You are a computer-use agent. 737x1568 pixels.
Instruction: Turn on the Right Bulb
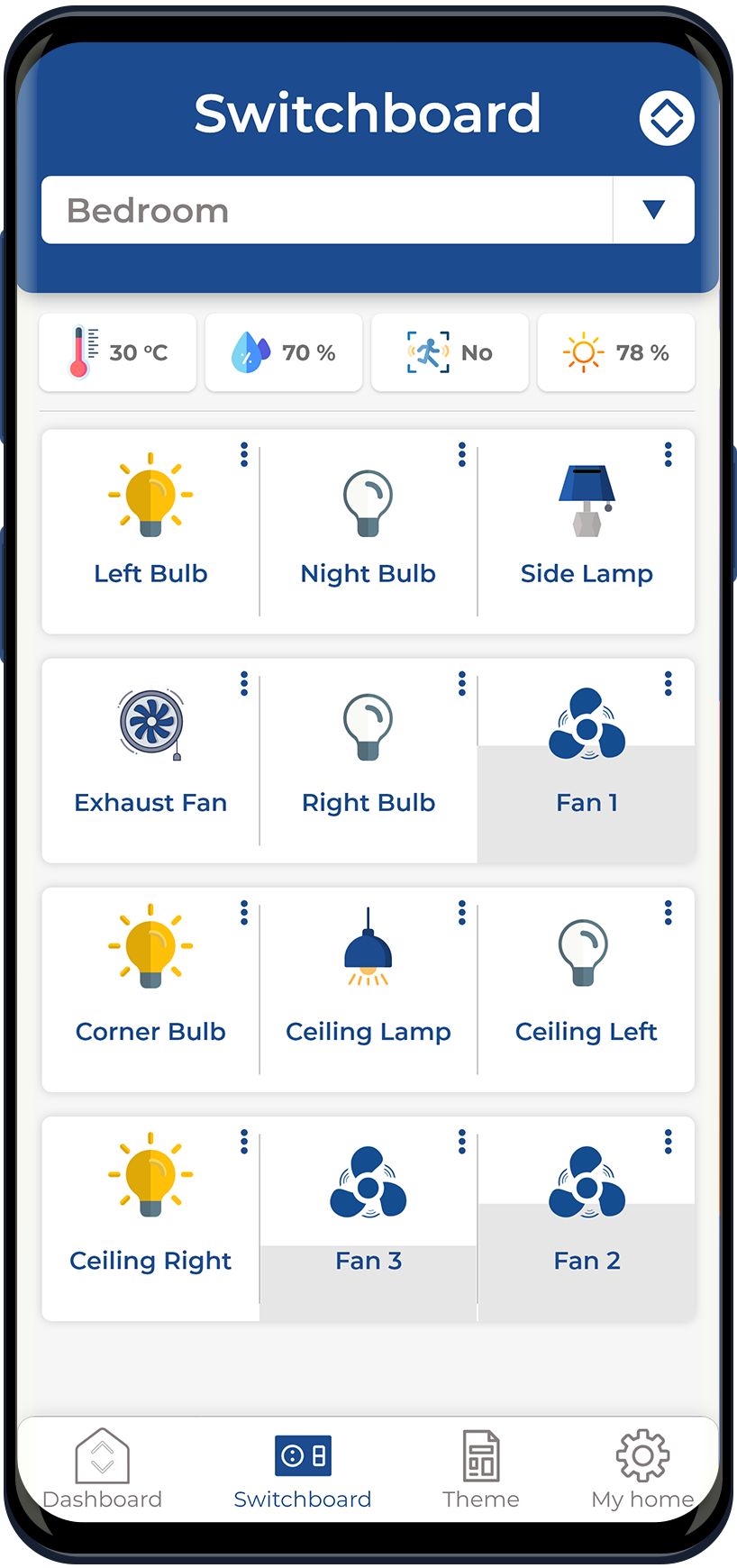368,752
